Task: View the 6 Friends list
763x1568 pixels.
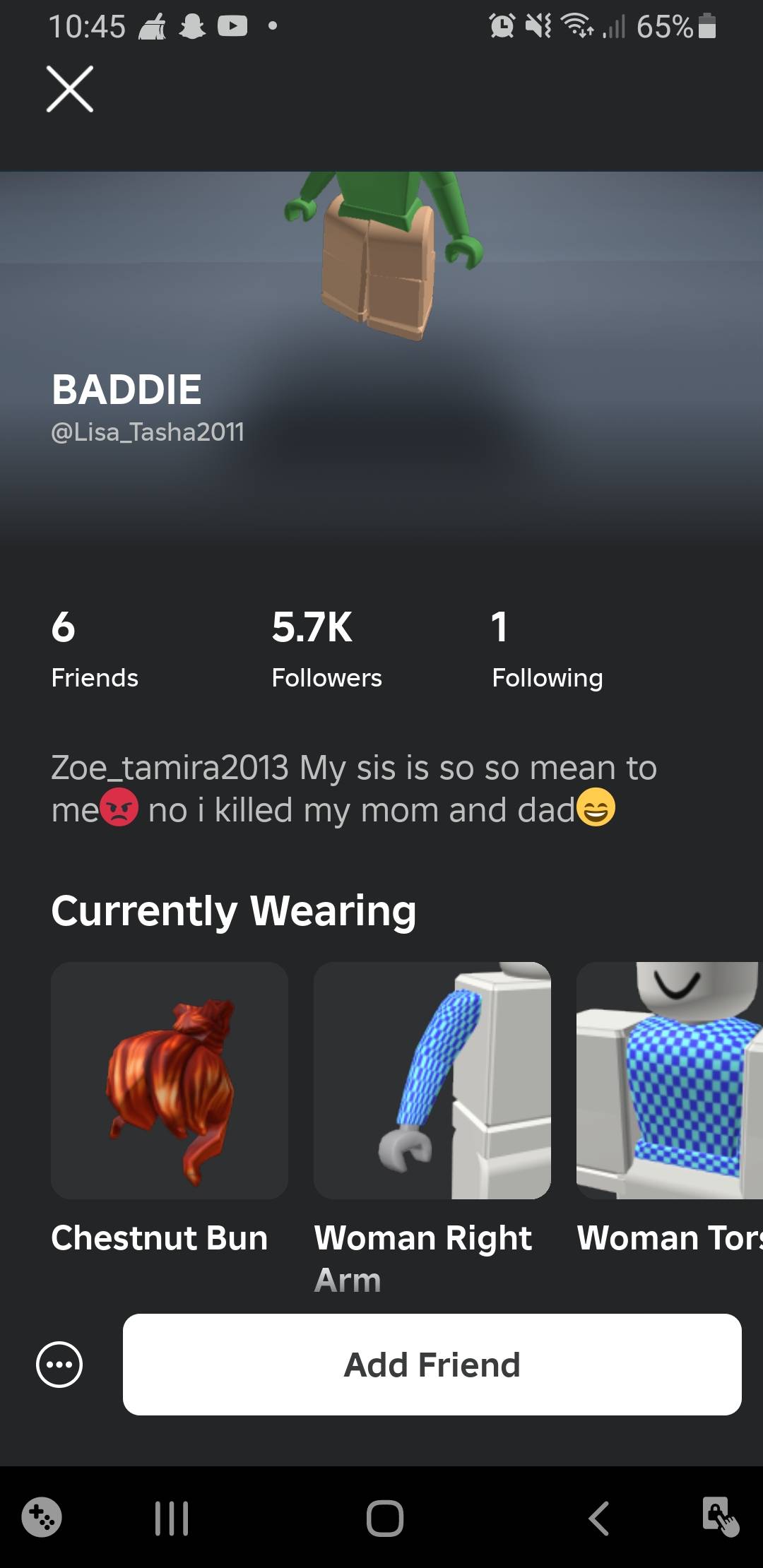Action: [95, 648]
